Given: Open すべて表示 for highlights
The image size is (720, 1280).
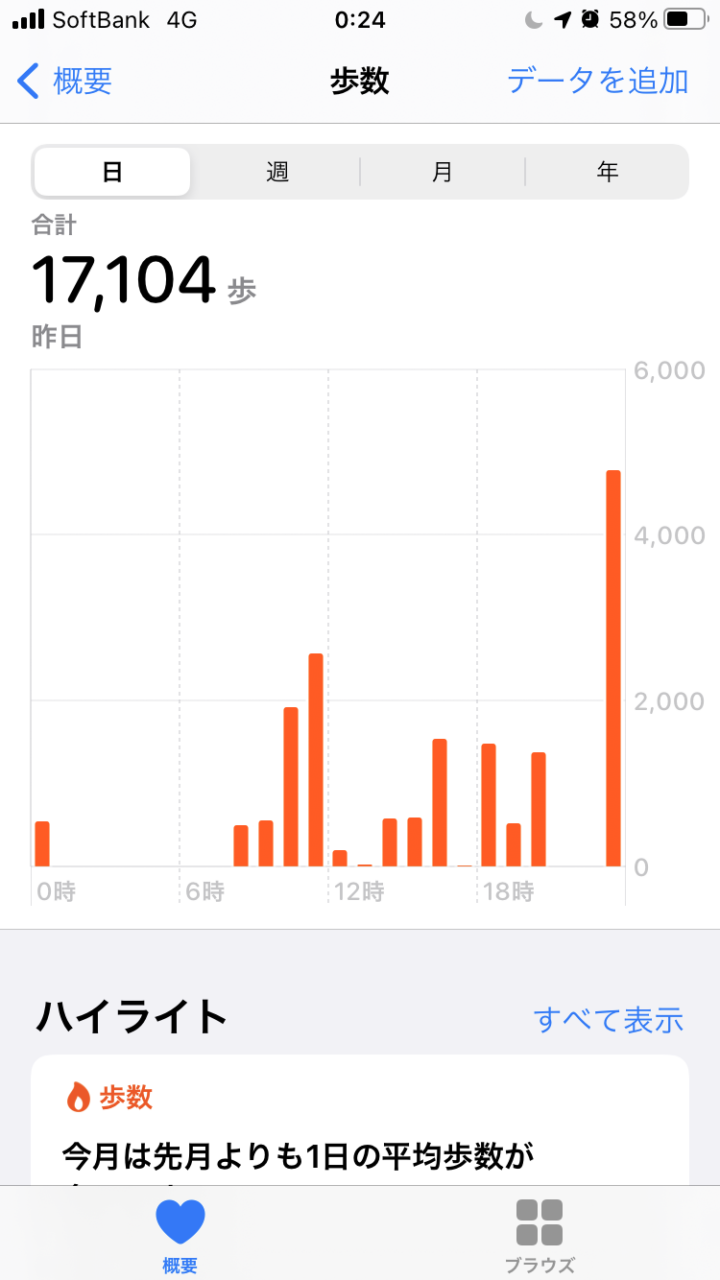Looking at the screenshot, I should coord(608,1019).
